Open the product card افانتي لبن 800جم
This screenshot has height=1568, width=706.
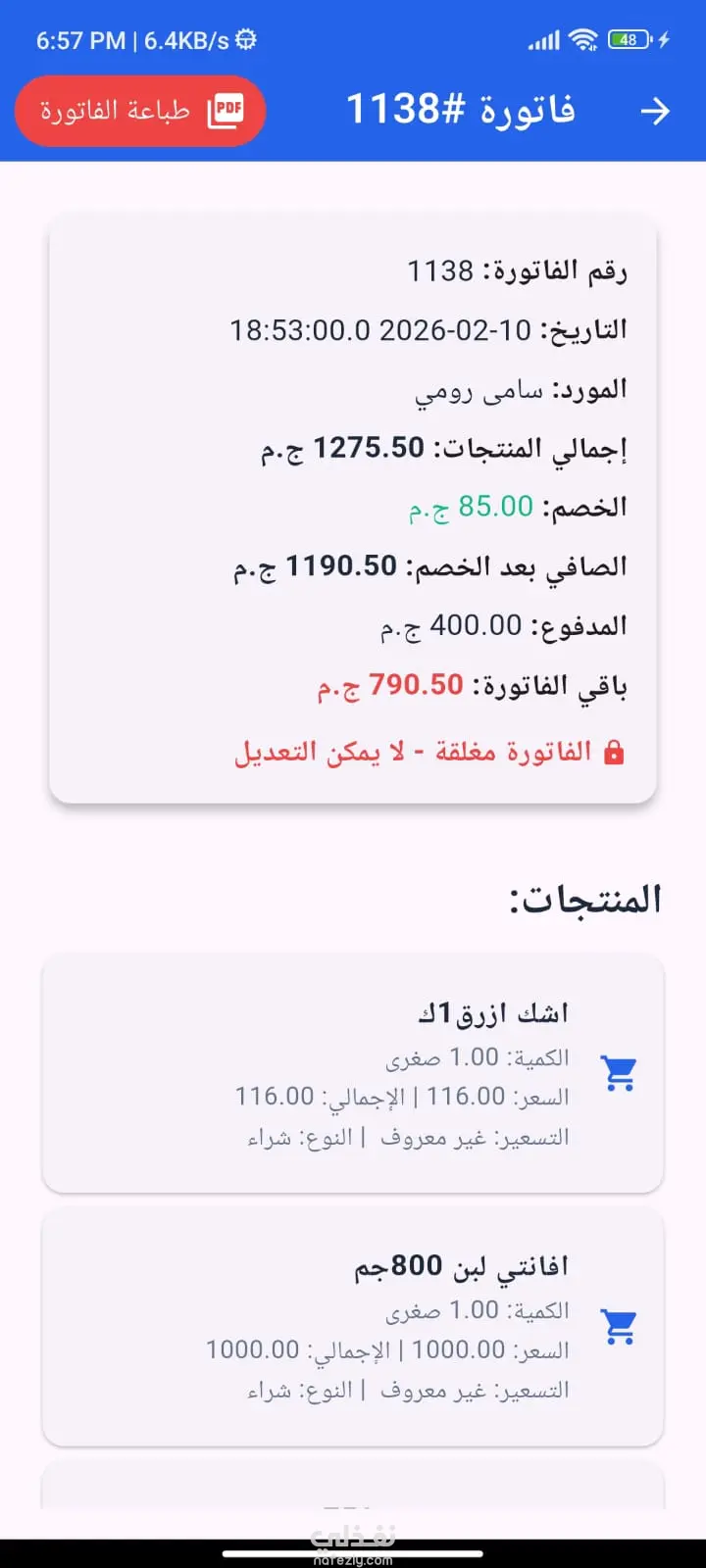tap(353, 1327)
